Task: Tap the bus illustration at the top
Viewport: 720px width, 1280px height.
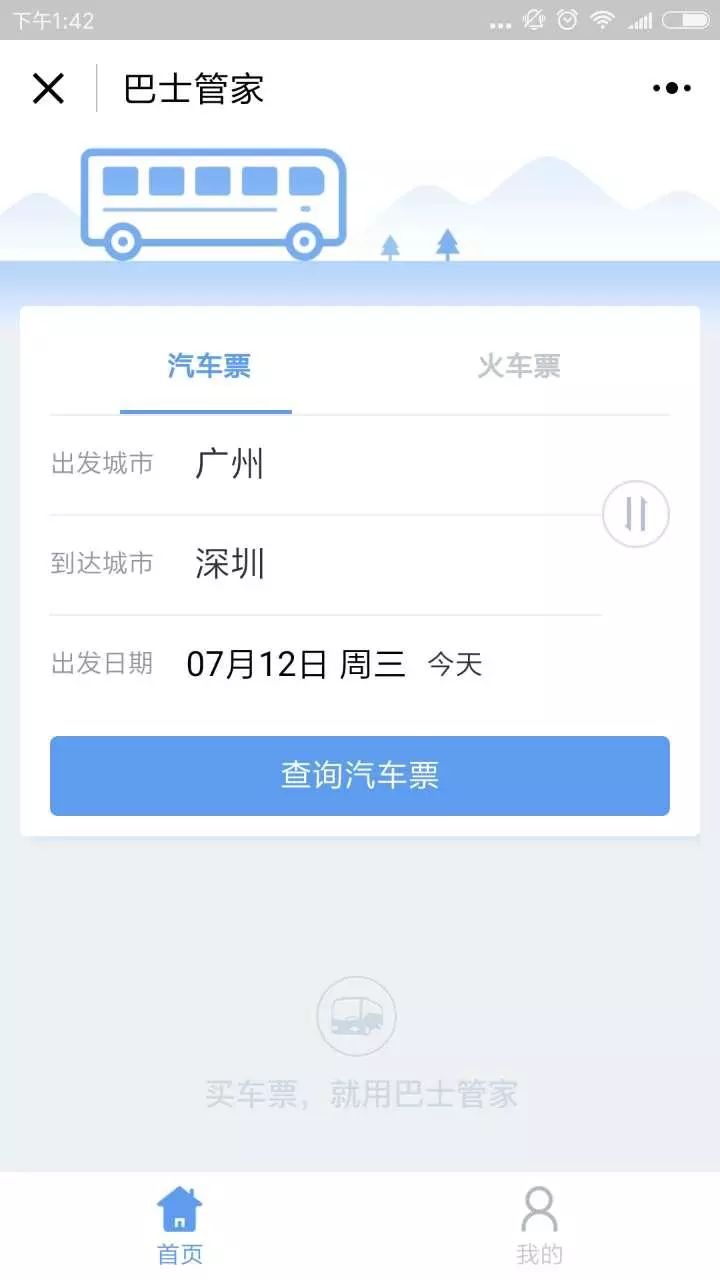Action: tap(212, 200)
